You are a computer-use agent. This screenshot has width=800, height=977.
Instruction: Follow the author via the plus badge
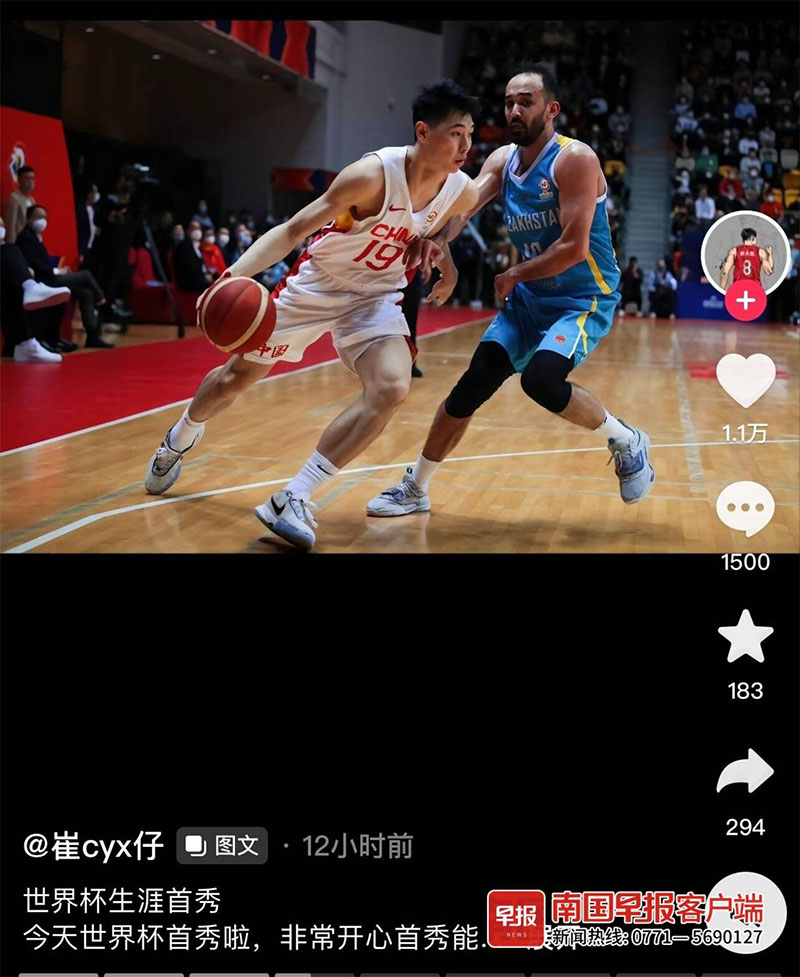pos(745,301)
